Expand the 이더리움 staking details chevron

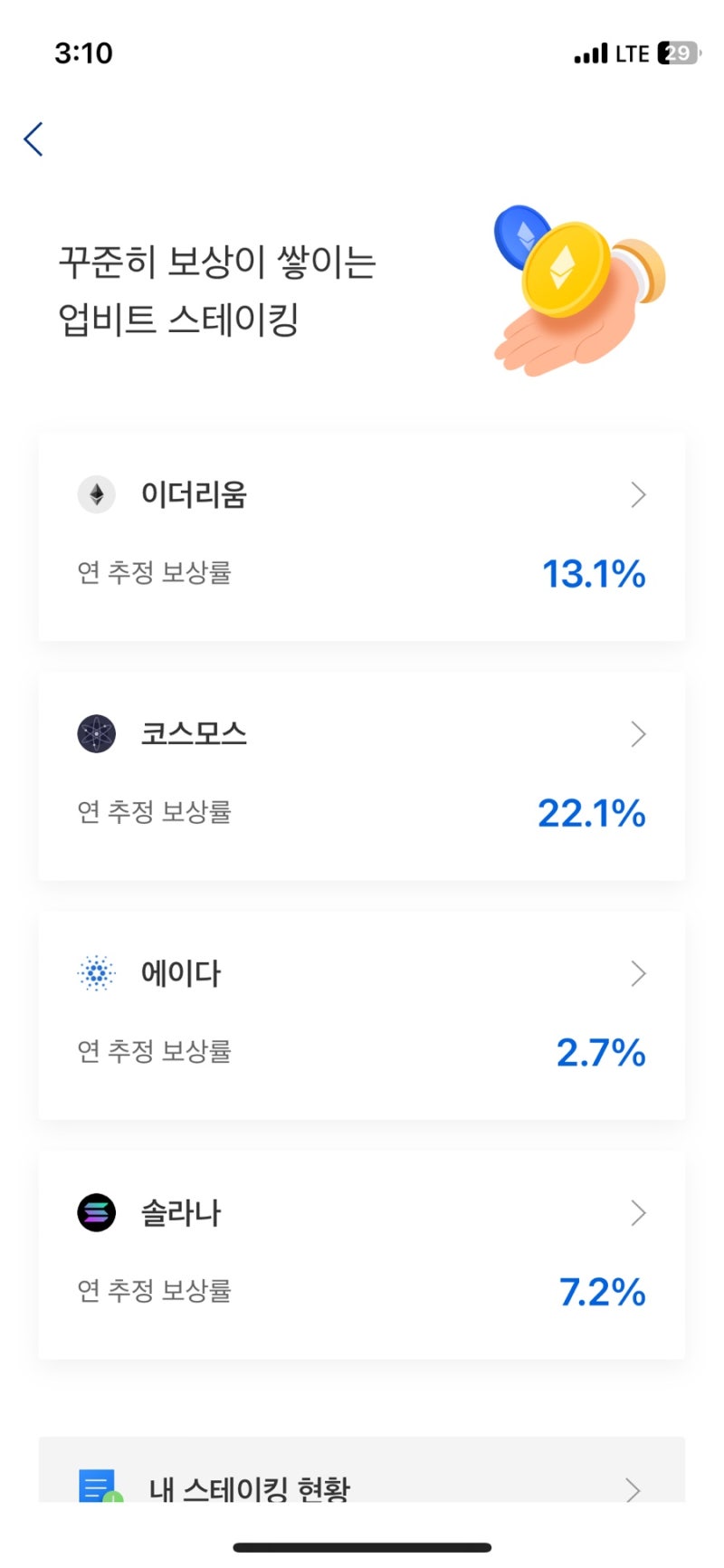639,494
